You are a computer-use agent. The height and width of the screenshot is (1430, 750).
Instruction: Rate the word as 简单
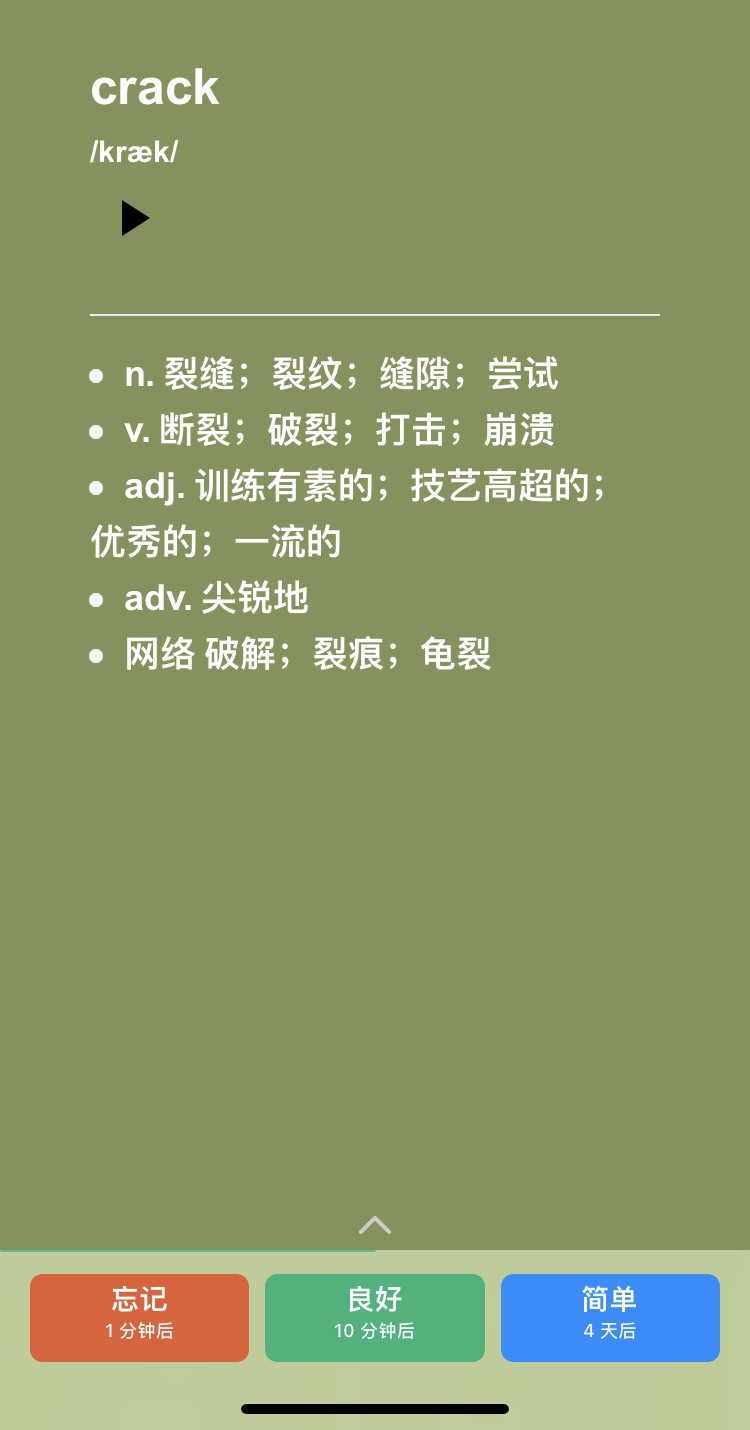tap(610, 1317)
